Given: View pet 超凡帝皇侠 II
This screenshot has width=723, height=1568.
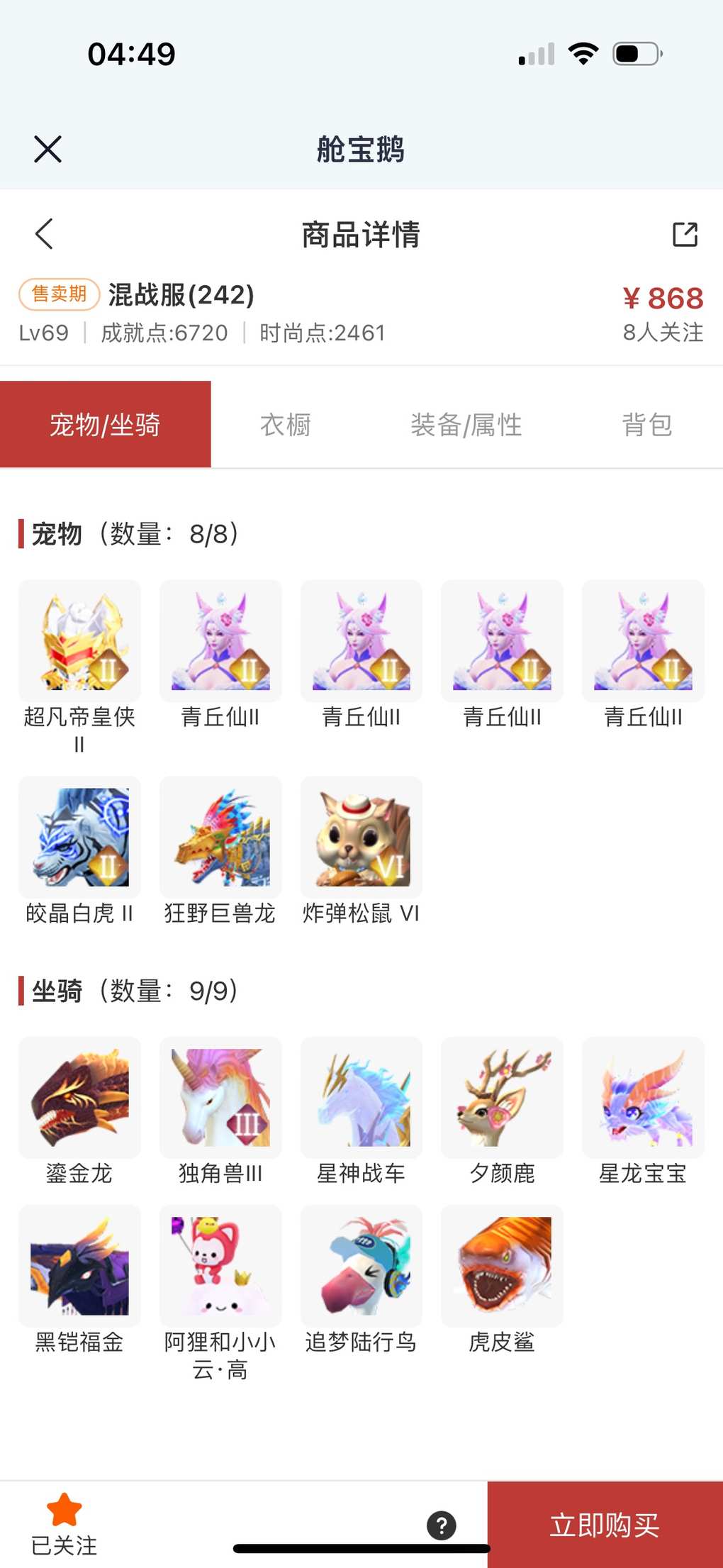Looking at the screenshot, I should pos(79,642).
